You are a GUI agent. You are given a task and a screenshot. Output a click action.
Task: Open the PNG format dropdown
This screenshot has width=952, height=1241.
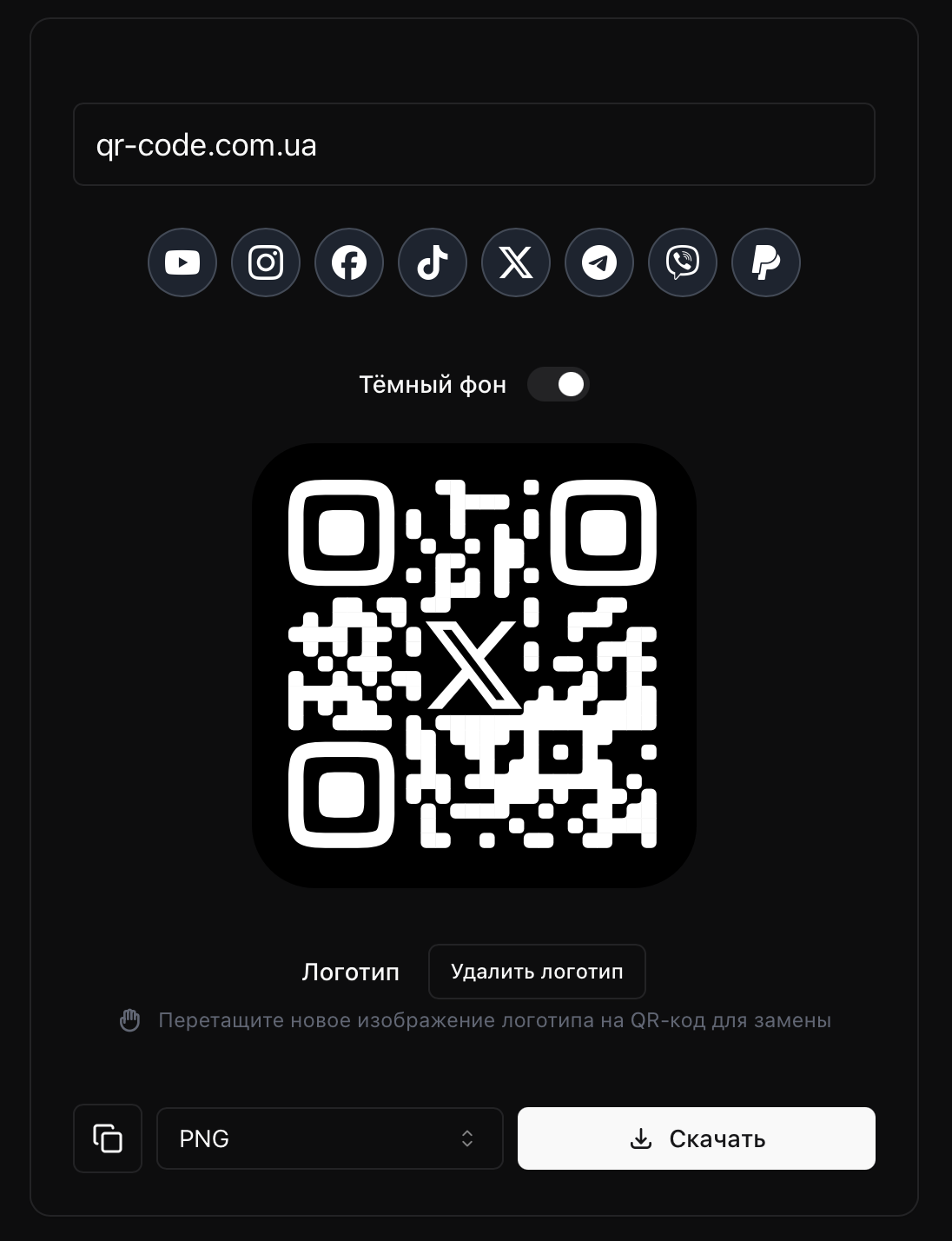pos(330,1138)
